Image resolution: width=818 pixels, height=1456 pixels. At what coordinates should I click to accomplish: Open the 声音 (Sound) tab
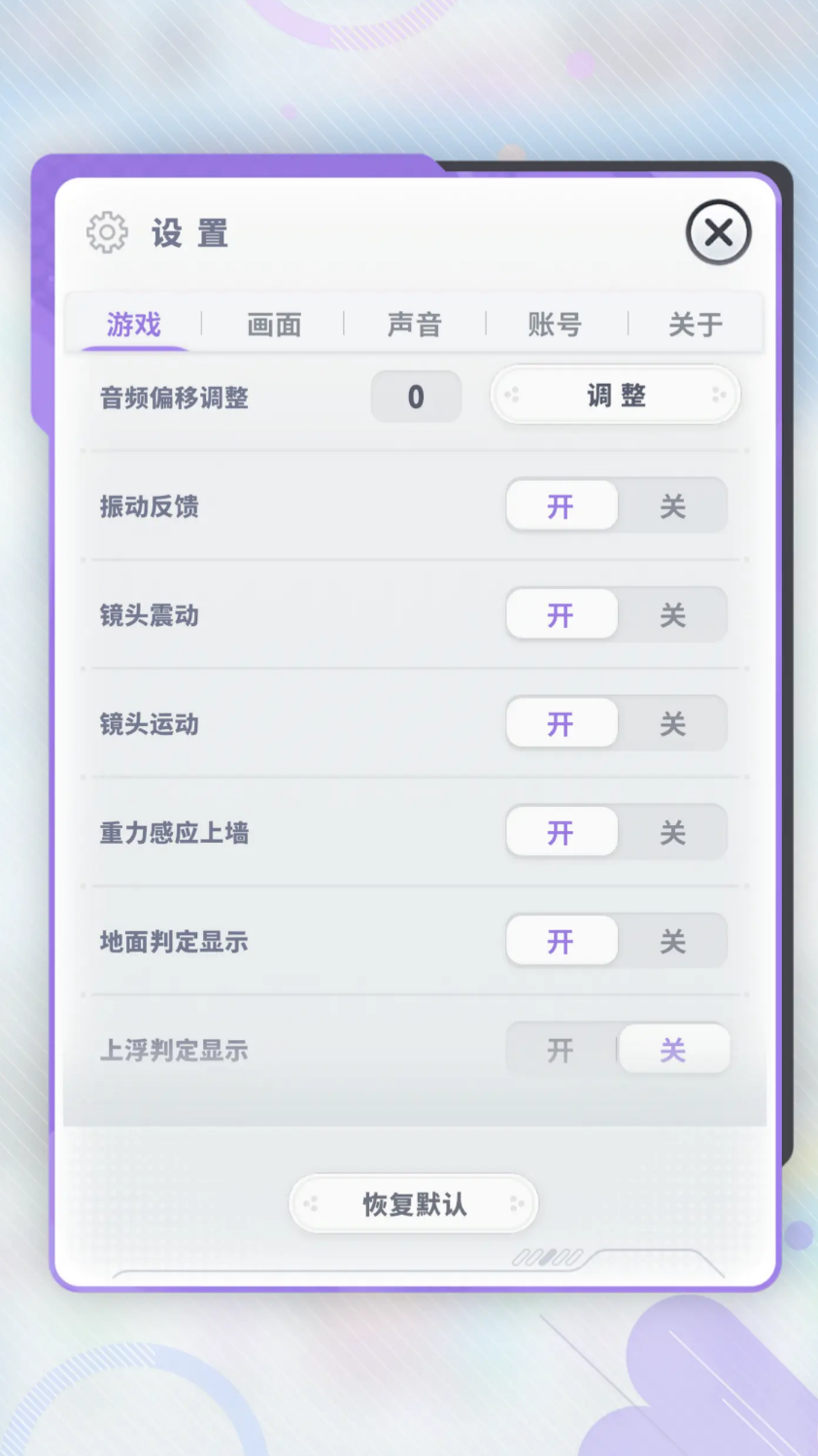pyautogui.click(x=414, y=326)
